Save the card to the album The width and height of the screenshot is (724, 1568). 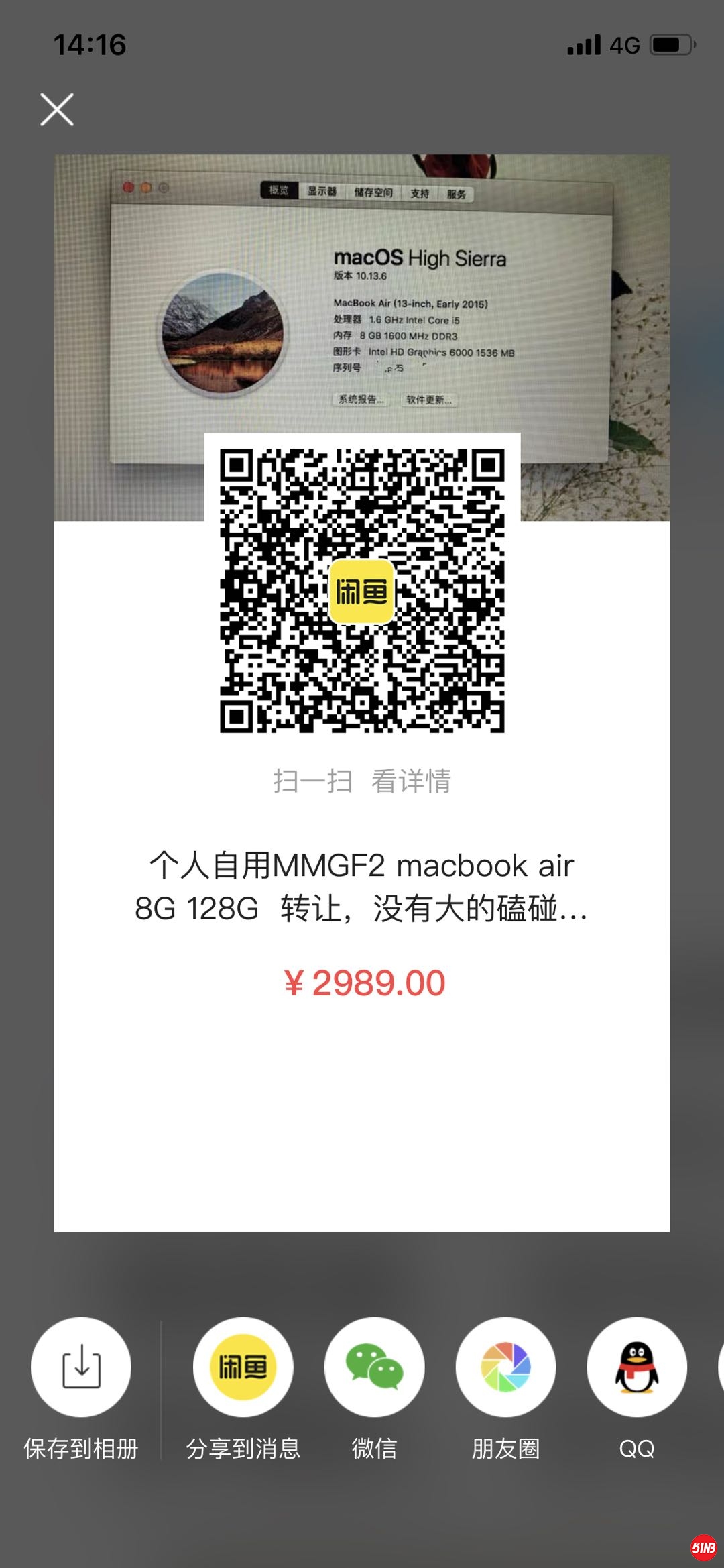[x=81, y=1366]
